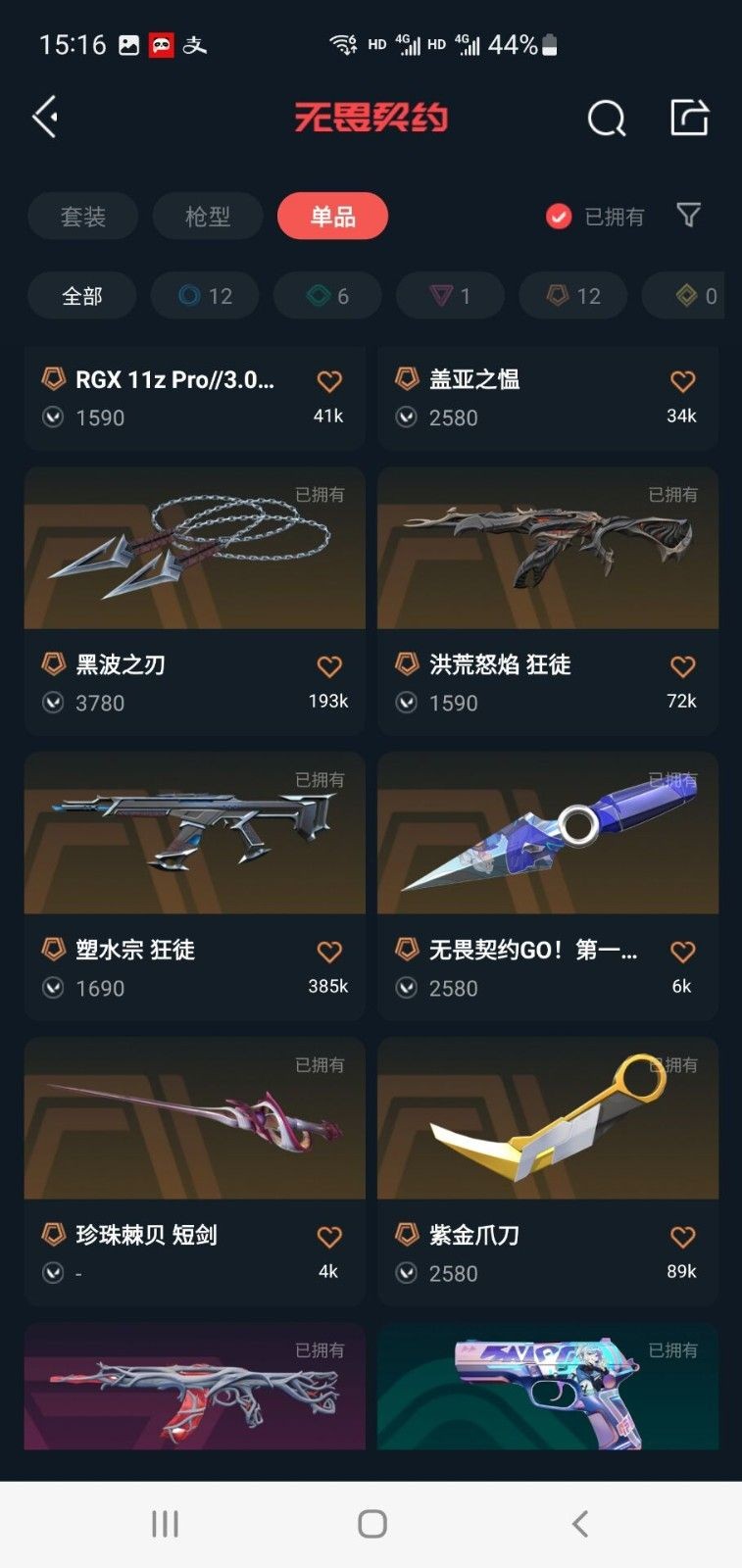Switch to the 套装 tab
Viewport: 742px width, 1568px height.
[x=82, y=217]
